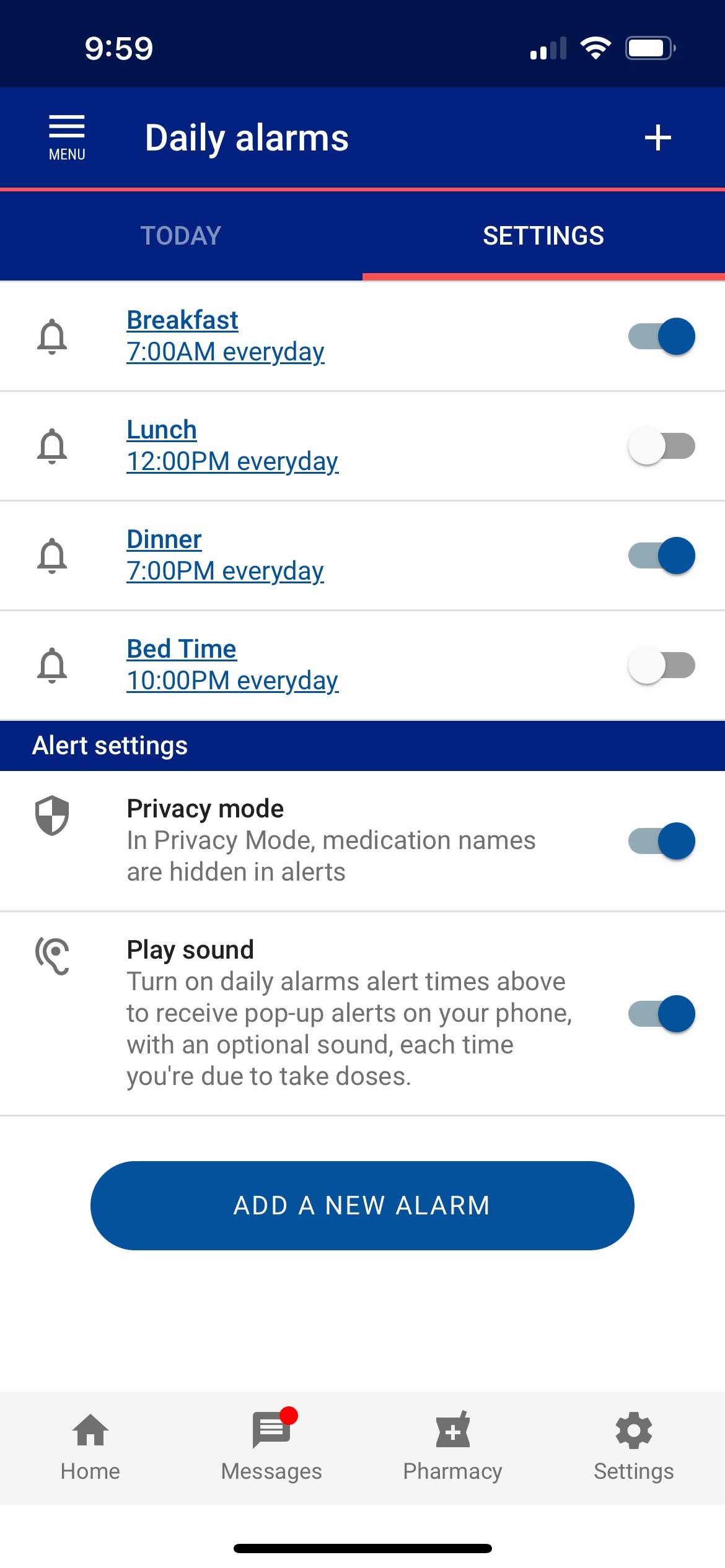Open Lunch 12:00PM alarm details

pyautogui.click(x=232, y=446)
